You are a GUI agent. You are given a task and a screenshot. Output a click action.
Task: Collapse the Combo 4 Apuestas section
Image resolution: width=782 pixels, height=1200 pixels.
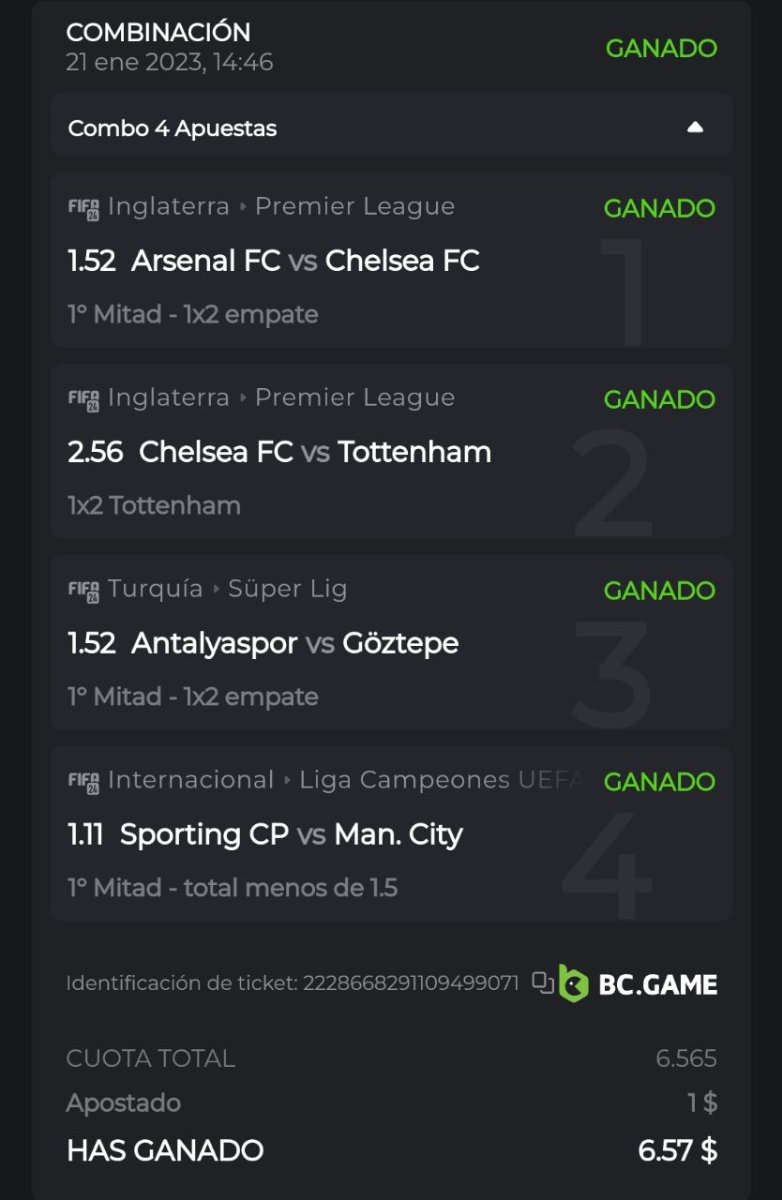[x=695, y=128]
